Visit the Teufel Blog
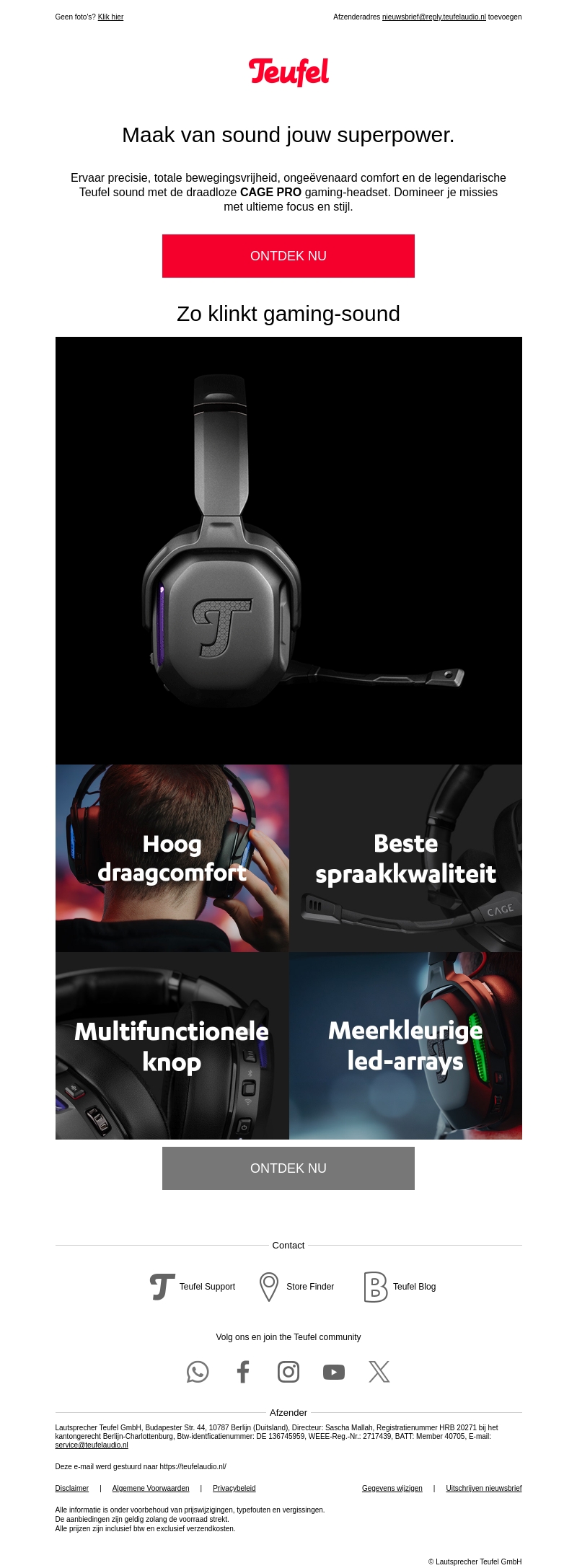The height and width of the screenshot is (1568, 577). (x=400, y=1287)
